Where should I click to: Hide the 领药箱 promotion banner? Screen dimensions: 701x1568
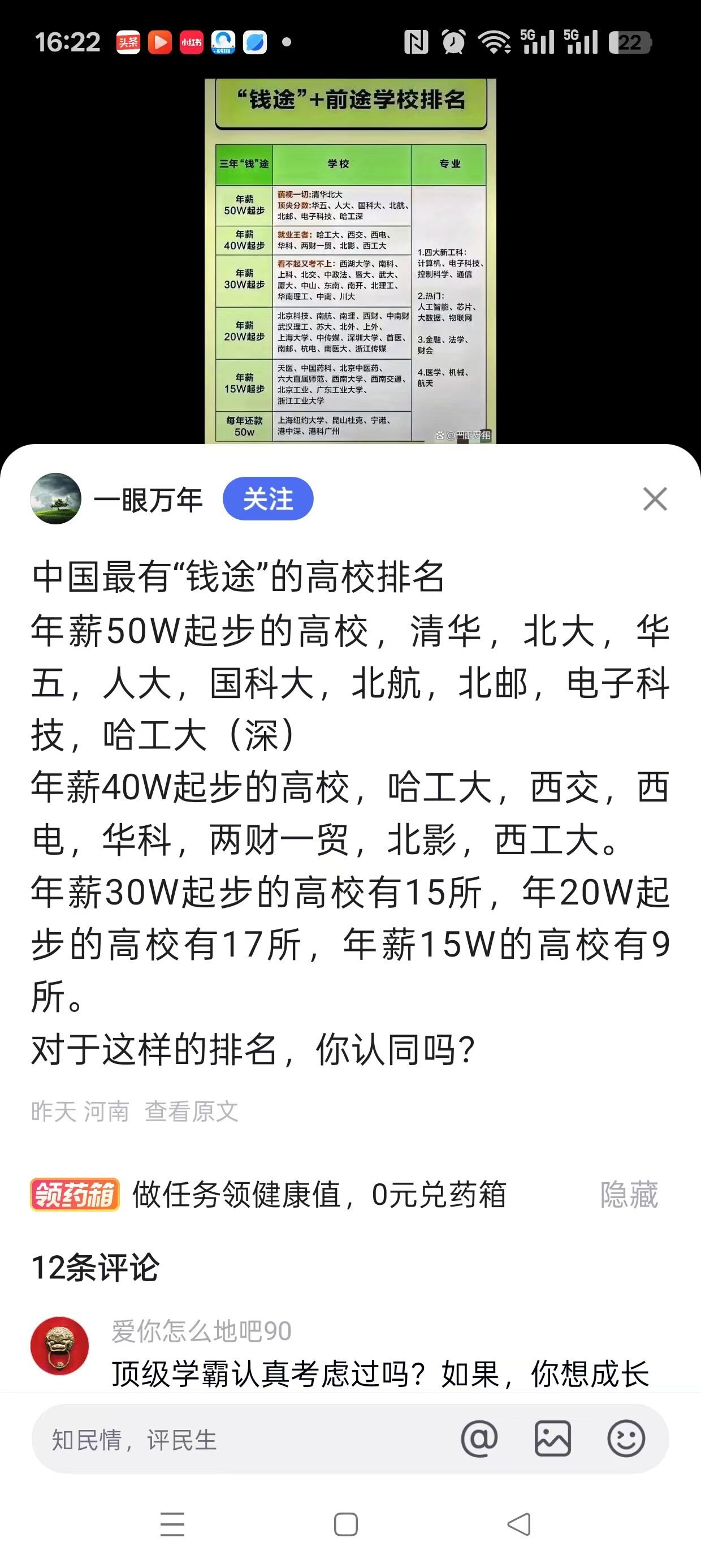629,1194
